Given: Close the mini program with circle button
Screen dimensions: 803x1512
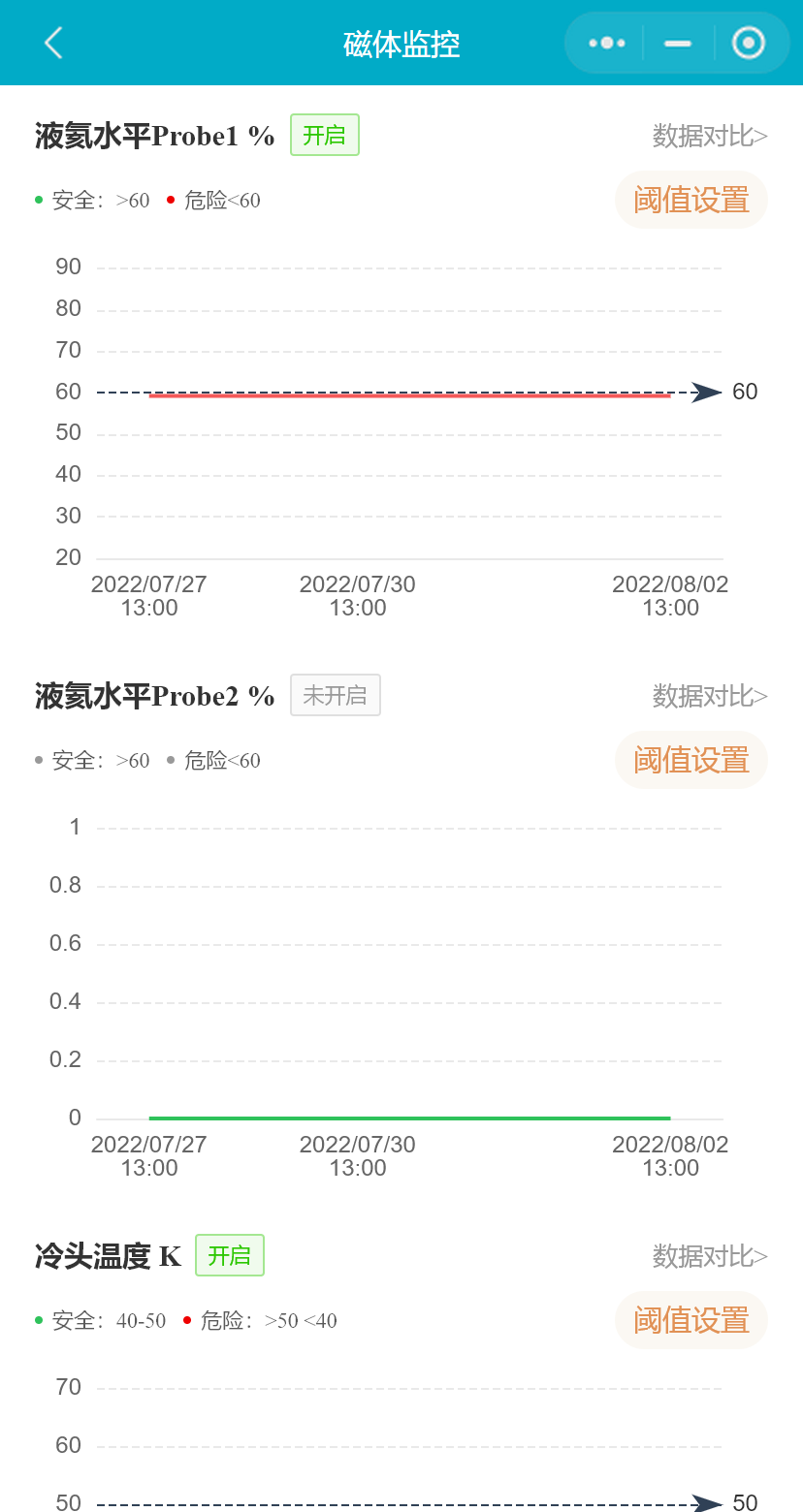Looking at the screenshot, I should pyautogui.click(x=749, y=43).
